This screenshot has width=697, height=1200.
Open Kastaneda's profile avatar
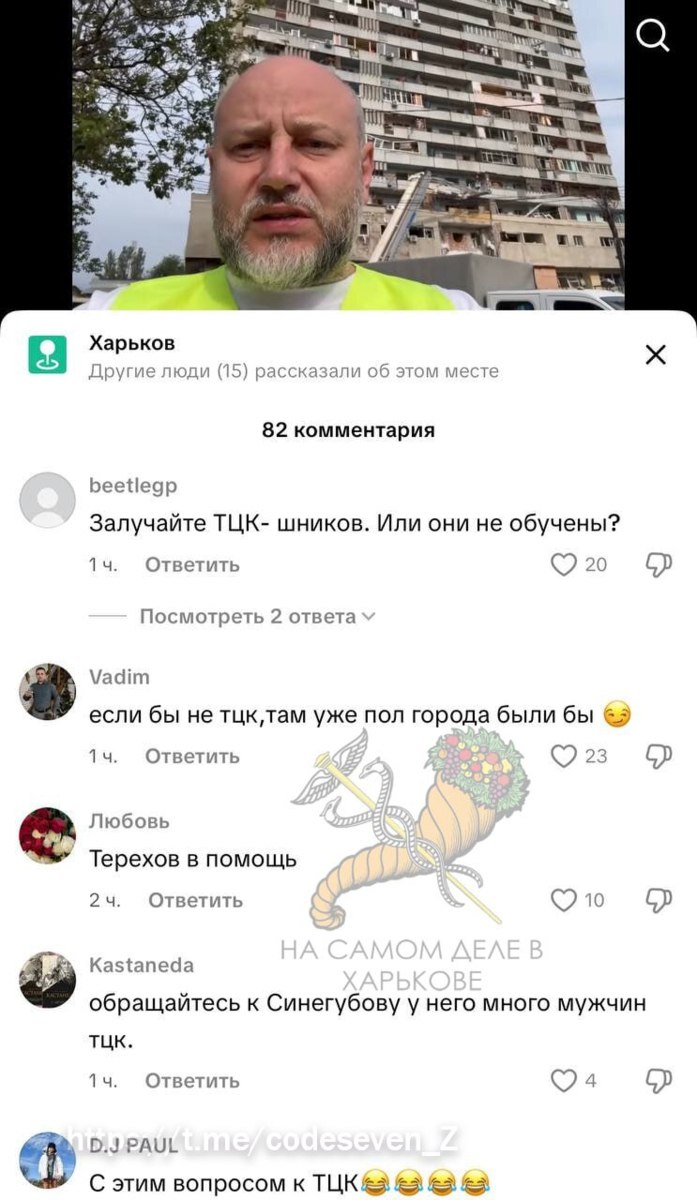point(47,980)
